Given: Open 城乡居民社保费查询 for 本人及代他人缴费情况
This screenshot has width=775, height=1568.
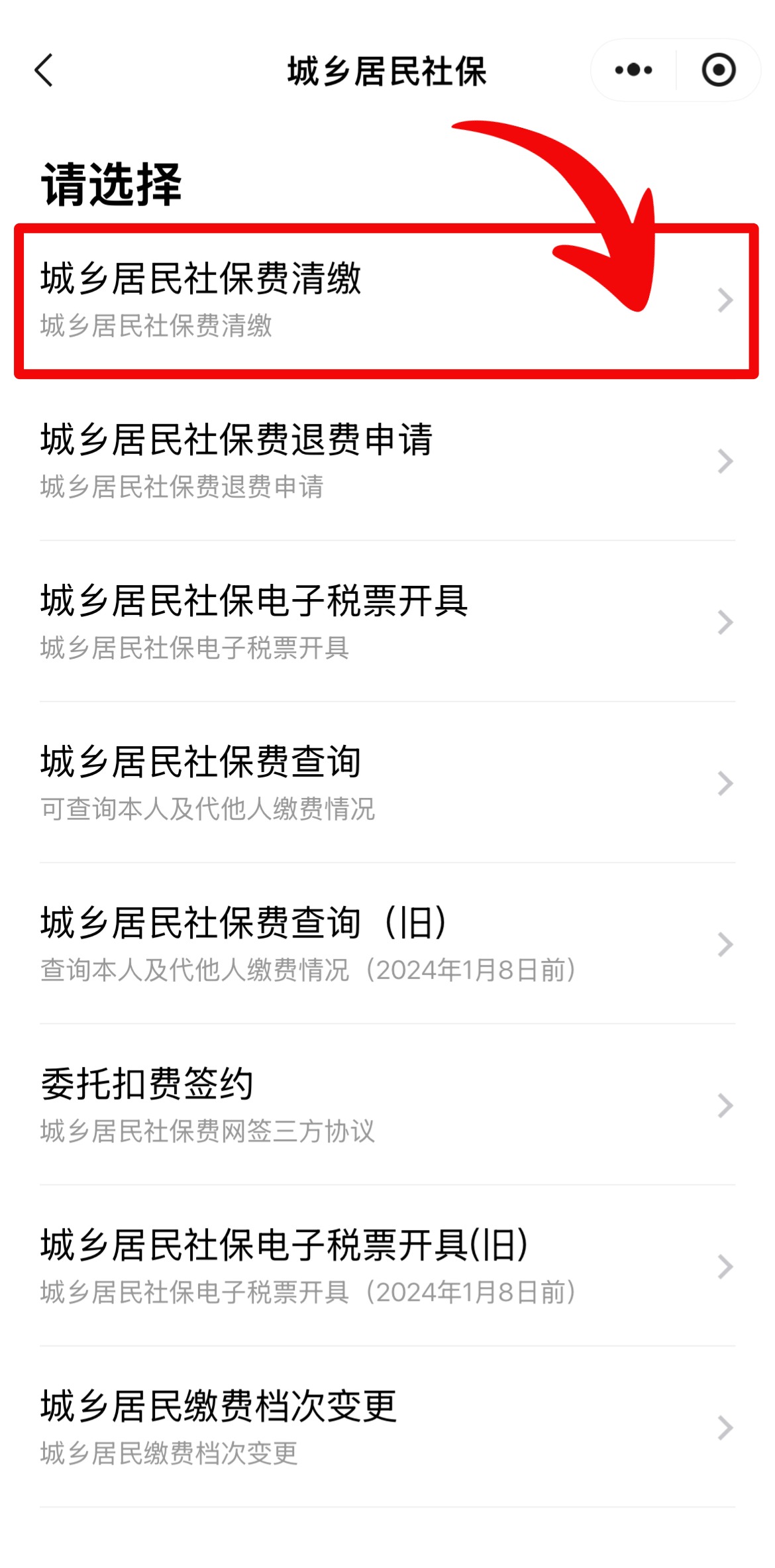Looking at the screenshot, I should (386, 783).
